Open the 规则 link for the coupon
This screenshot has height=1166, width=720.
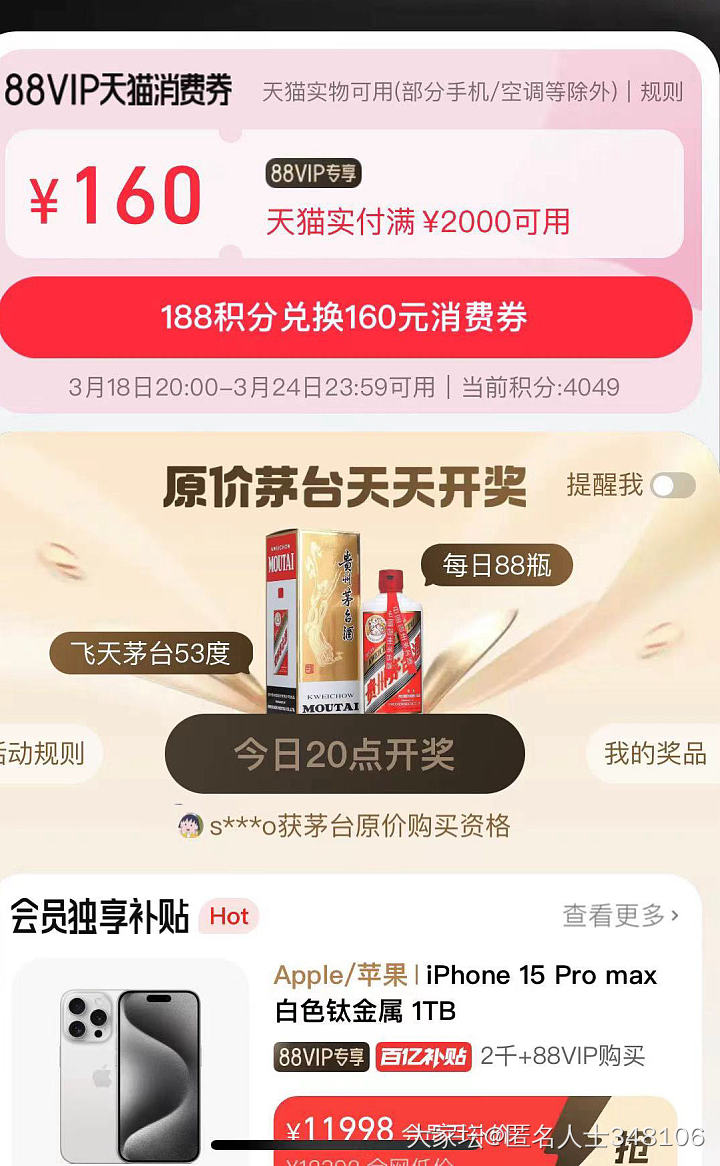pyautogui.click(x=661, y=92)
